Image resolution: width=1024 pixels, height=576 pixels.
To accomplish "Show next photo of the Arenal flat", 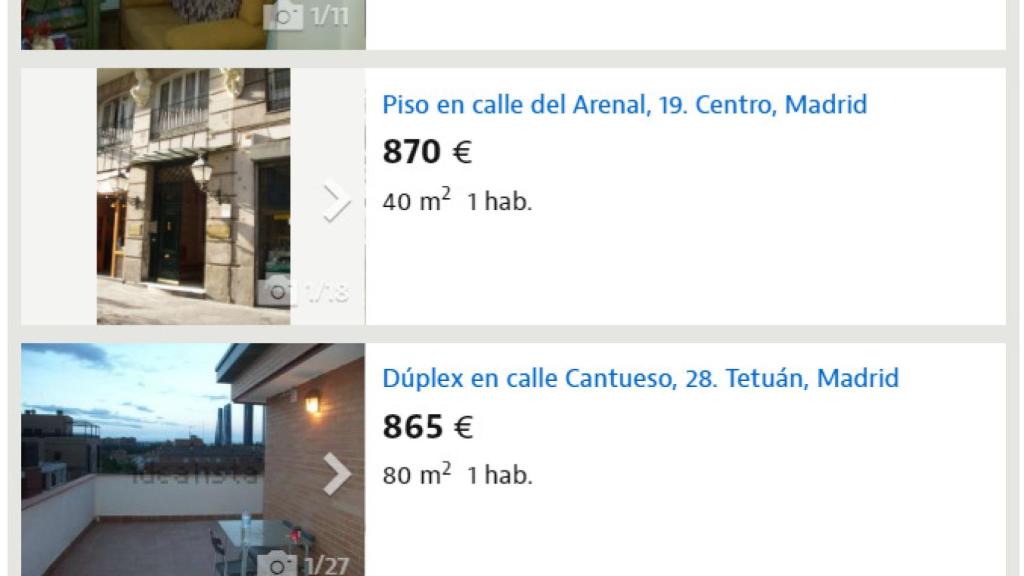I will (x=337, y=202).
